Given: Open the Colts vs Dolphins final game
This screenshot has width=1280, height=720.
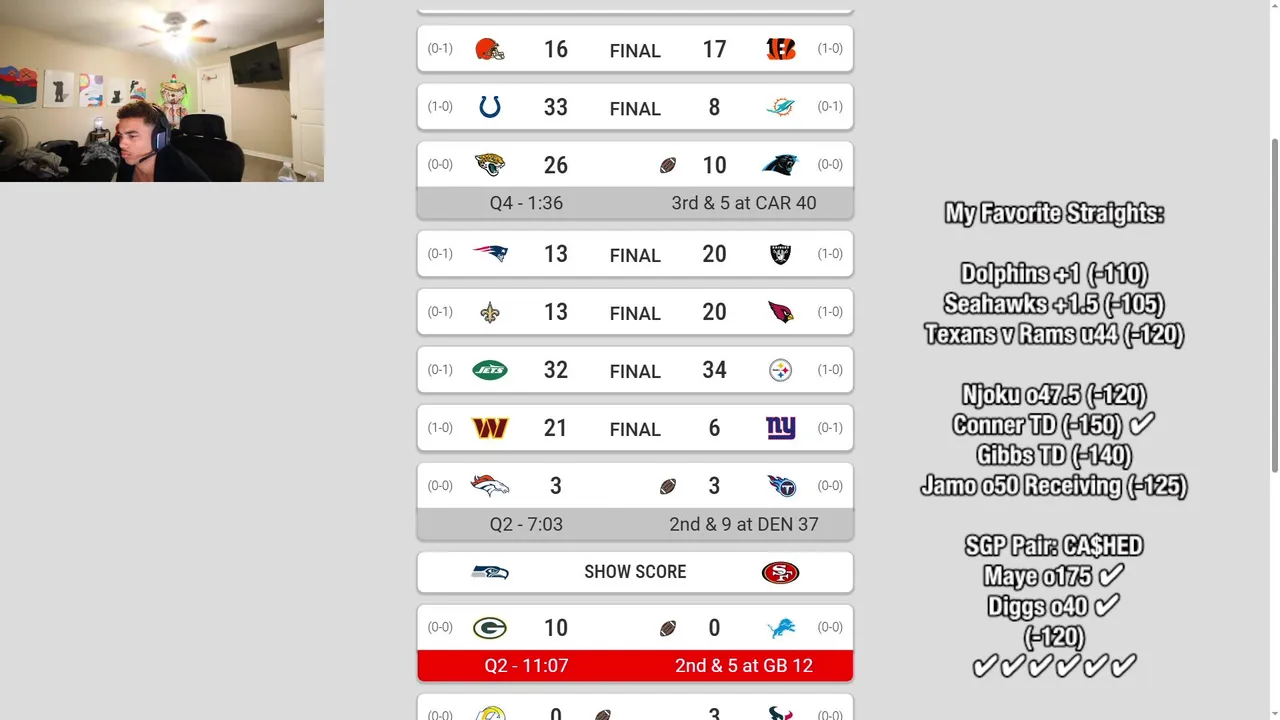Looking at the screenshot, I should point(635,108).
